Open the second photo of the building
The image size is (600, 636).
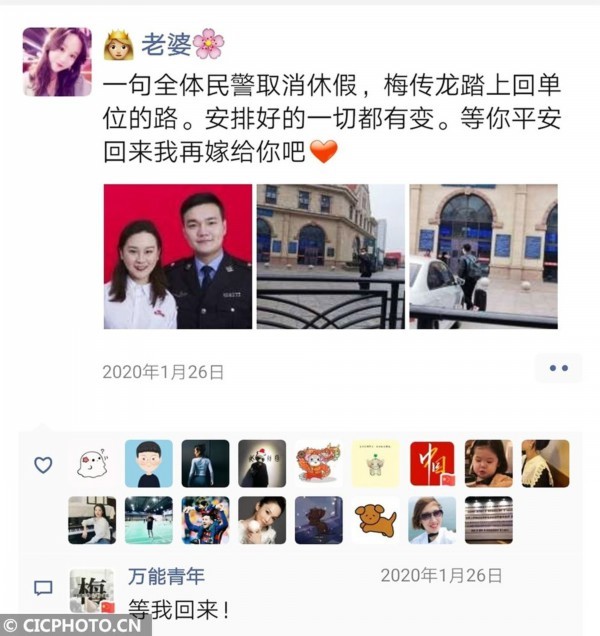(x=331, y=257)
